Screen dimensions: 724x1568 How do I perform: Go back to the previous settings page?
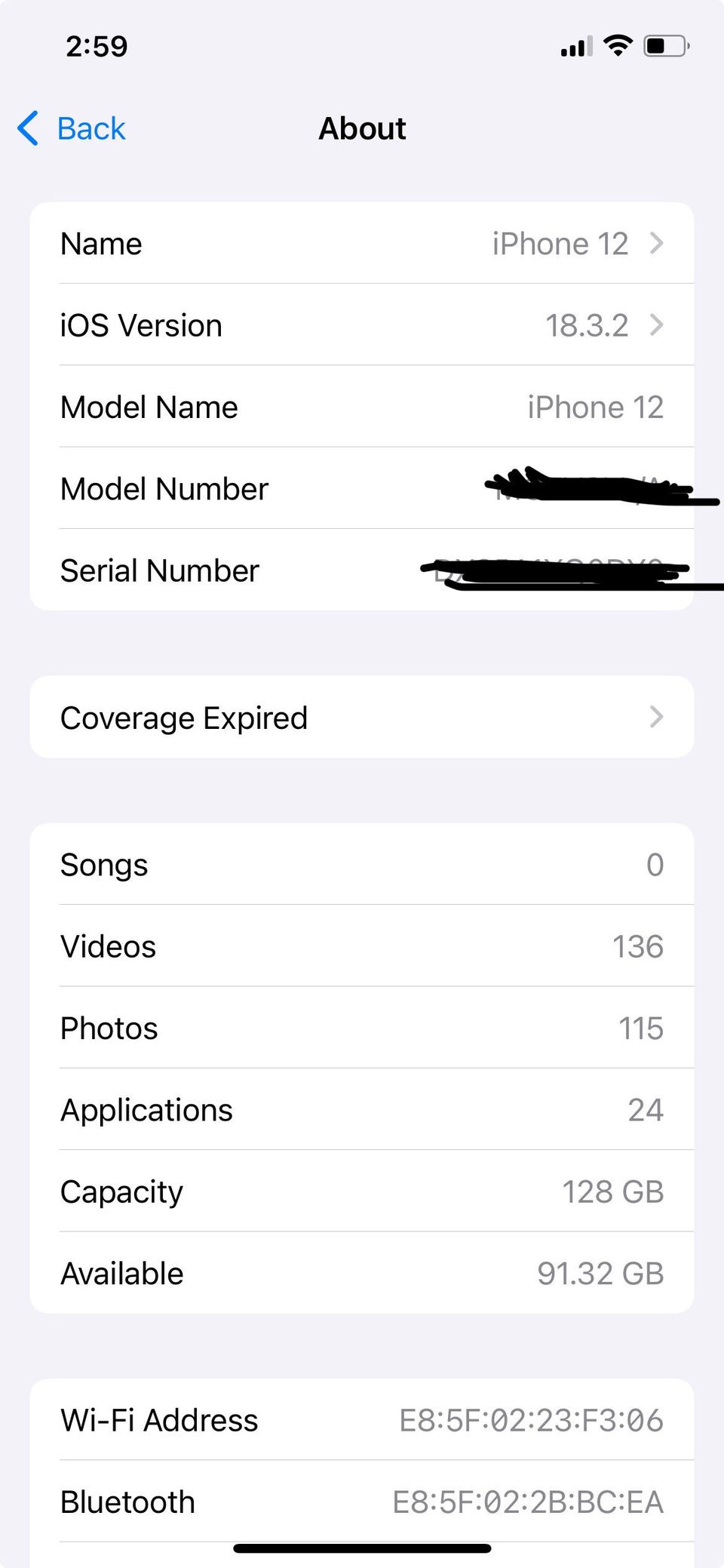coord(72,128)
